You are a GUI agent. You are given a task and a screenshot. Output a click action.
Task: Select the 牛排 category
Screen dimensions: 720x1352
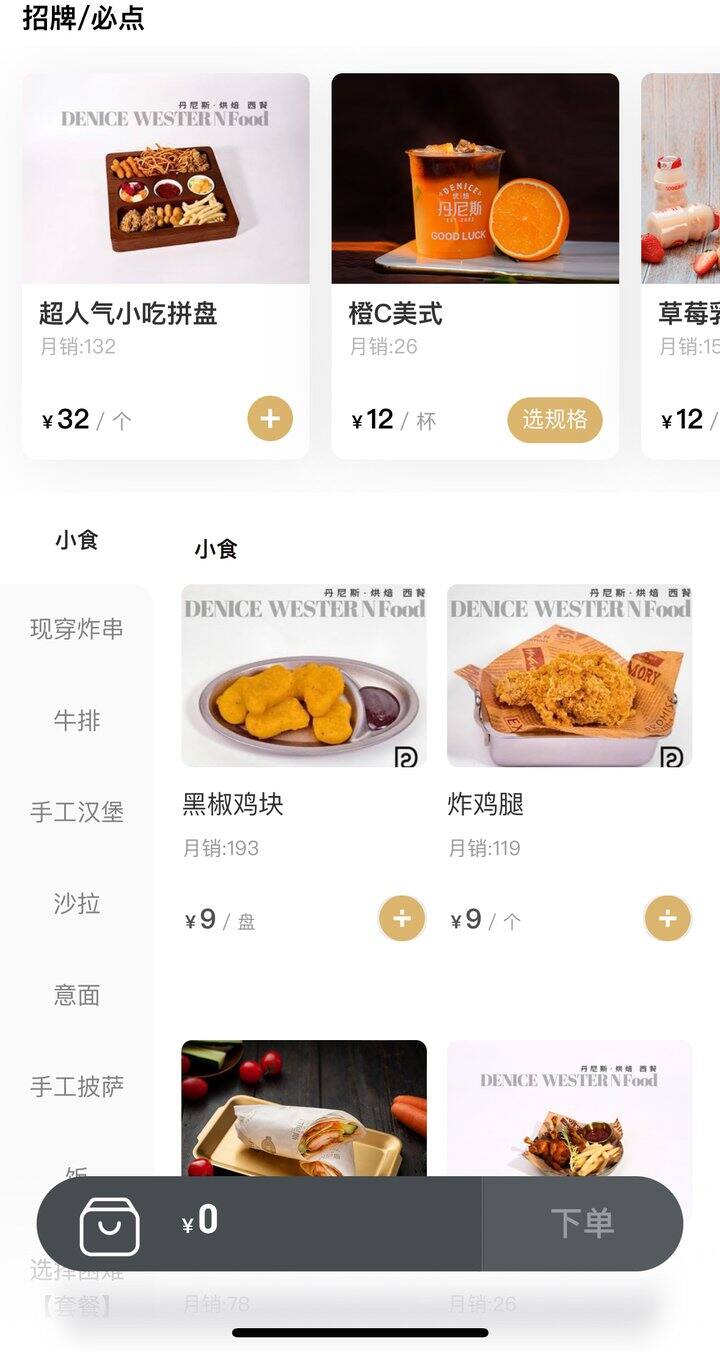(x=77, y=720)
